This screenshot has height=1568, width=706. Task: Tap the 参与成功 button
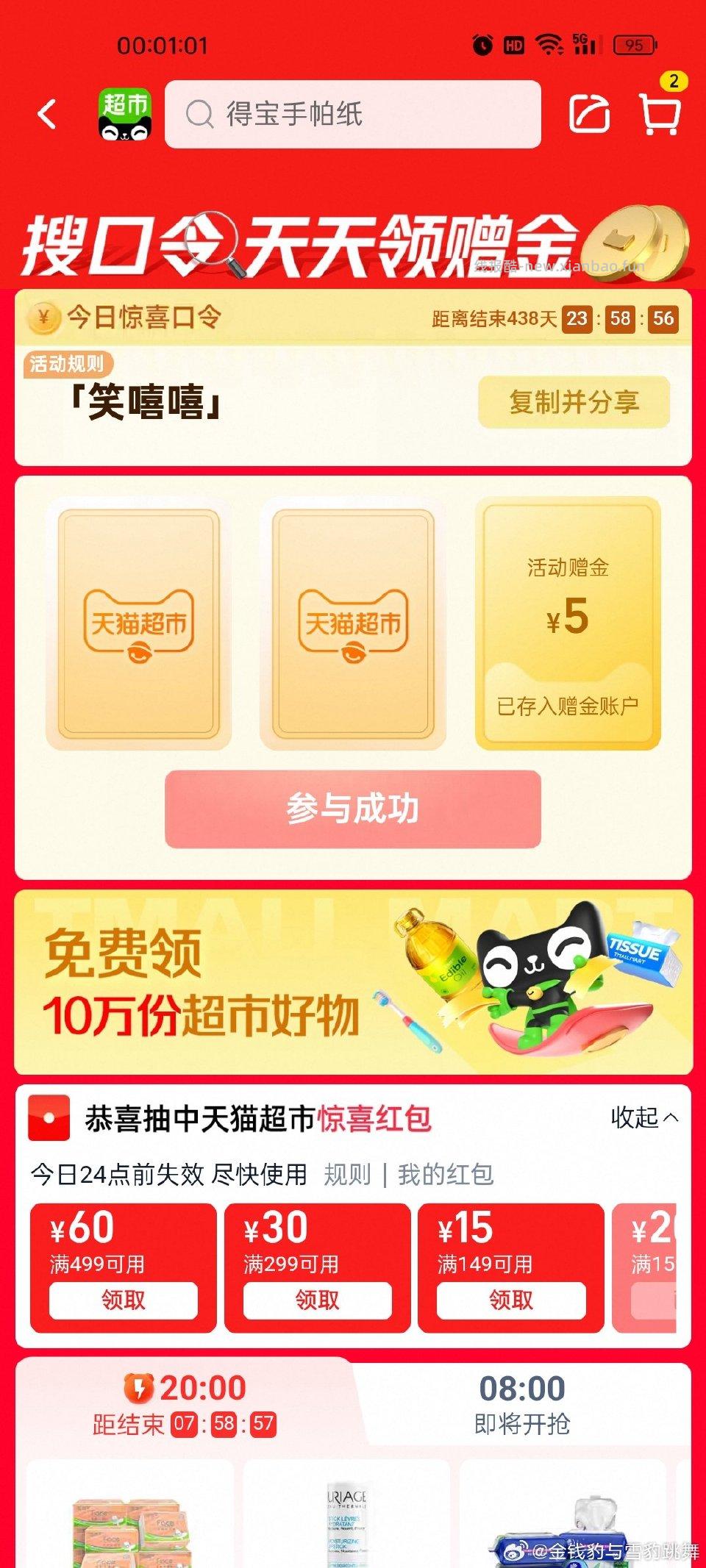click(353, 809)
